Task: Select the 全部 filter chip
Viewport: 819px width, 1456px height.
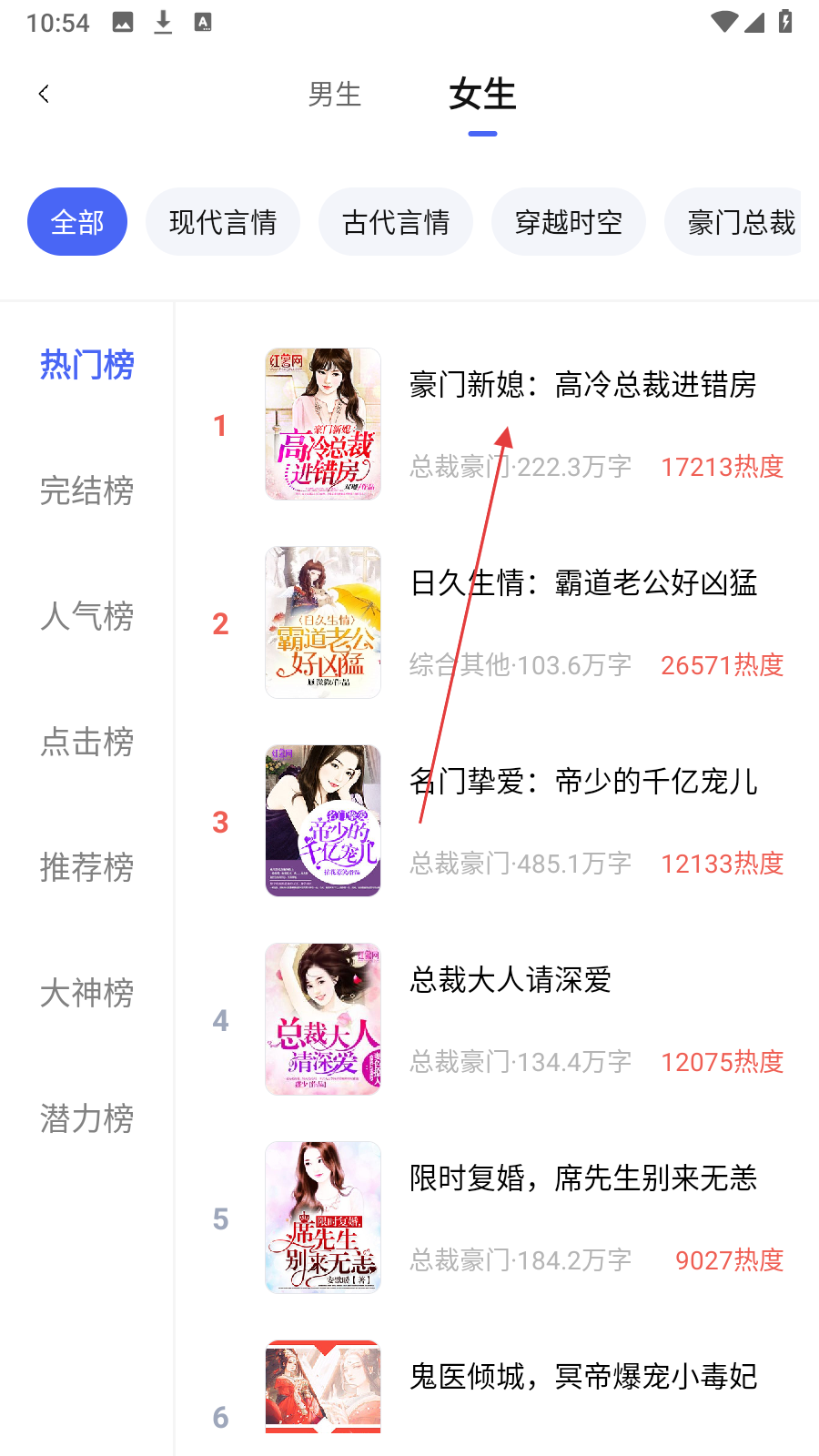Action: pyautogui.click(x=77, y=222)
